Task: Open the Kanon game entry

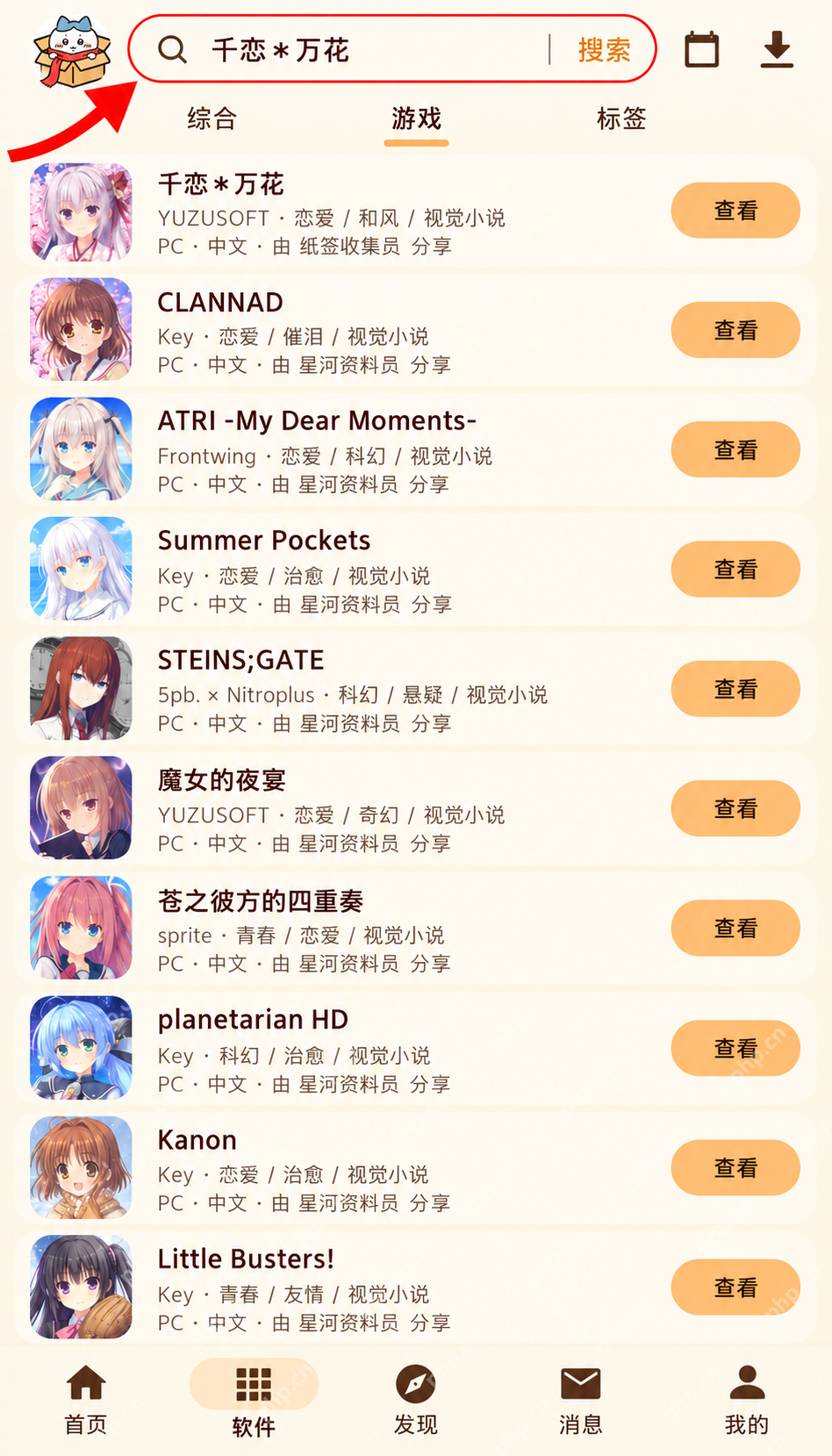Action: [x=416, y=1168]
